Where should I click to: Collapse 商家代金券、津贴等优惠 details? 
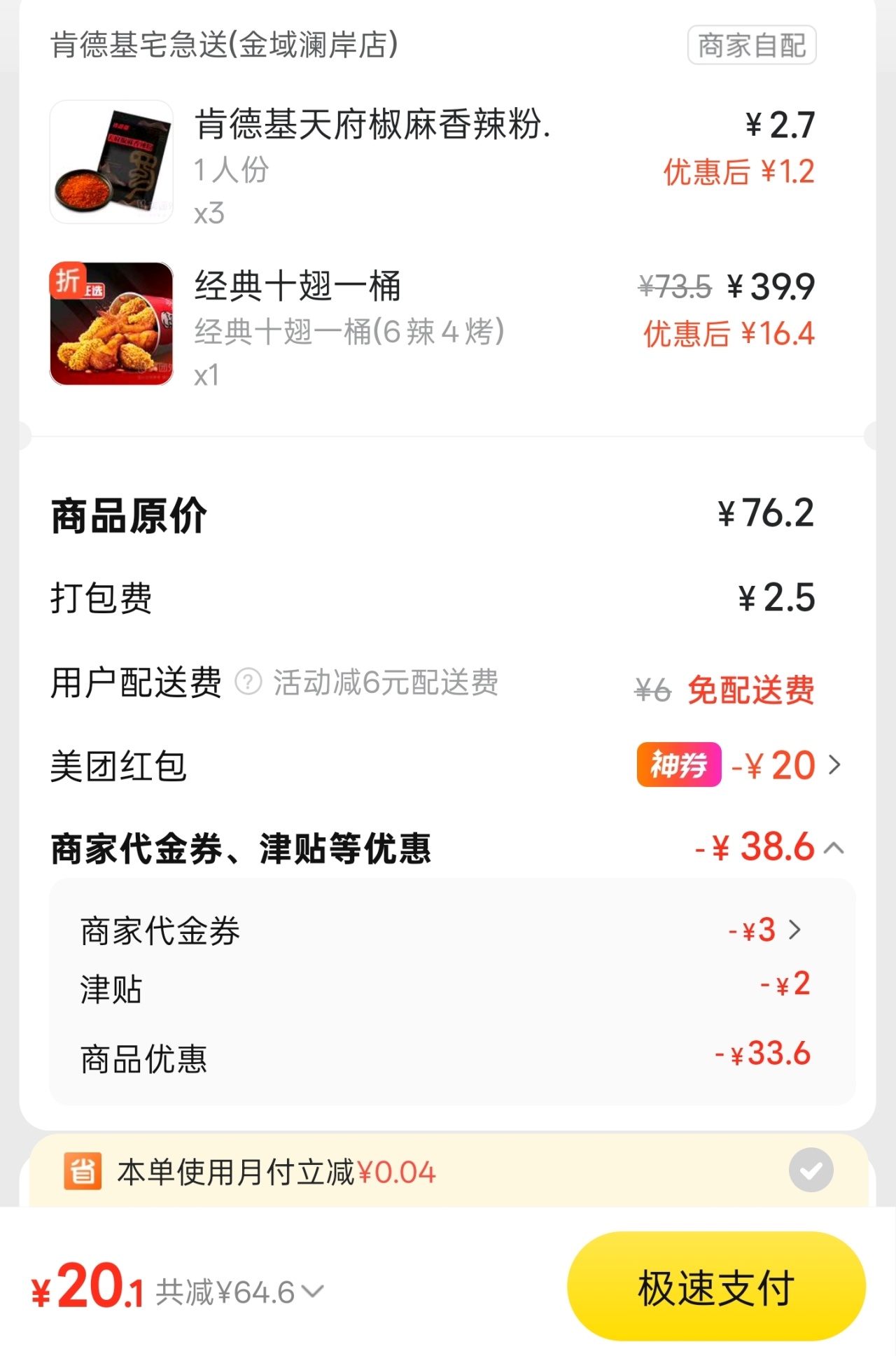pyautogui.click(x=834, y=848)
